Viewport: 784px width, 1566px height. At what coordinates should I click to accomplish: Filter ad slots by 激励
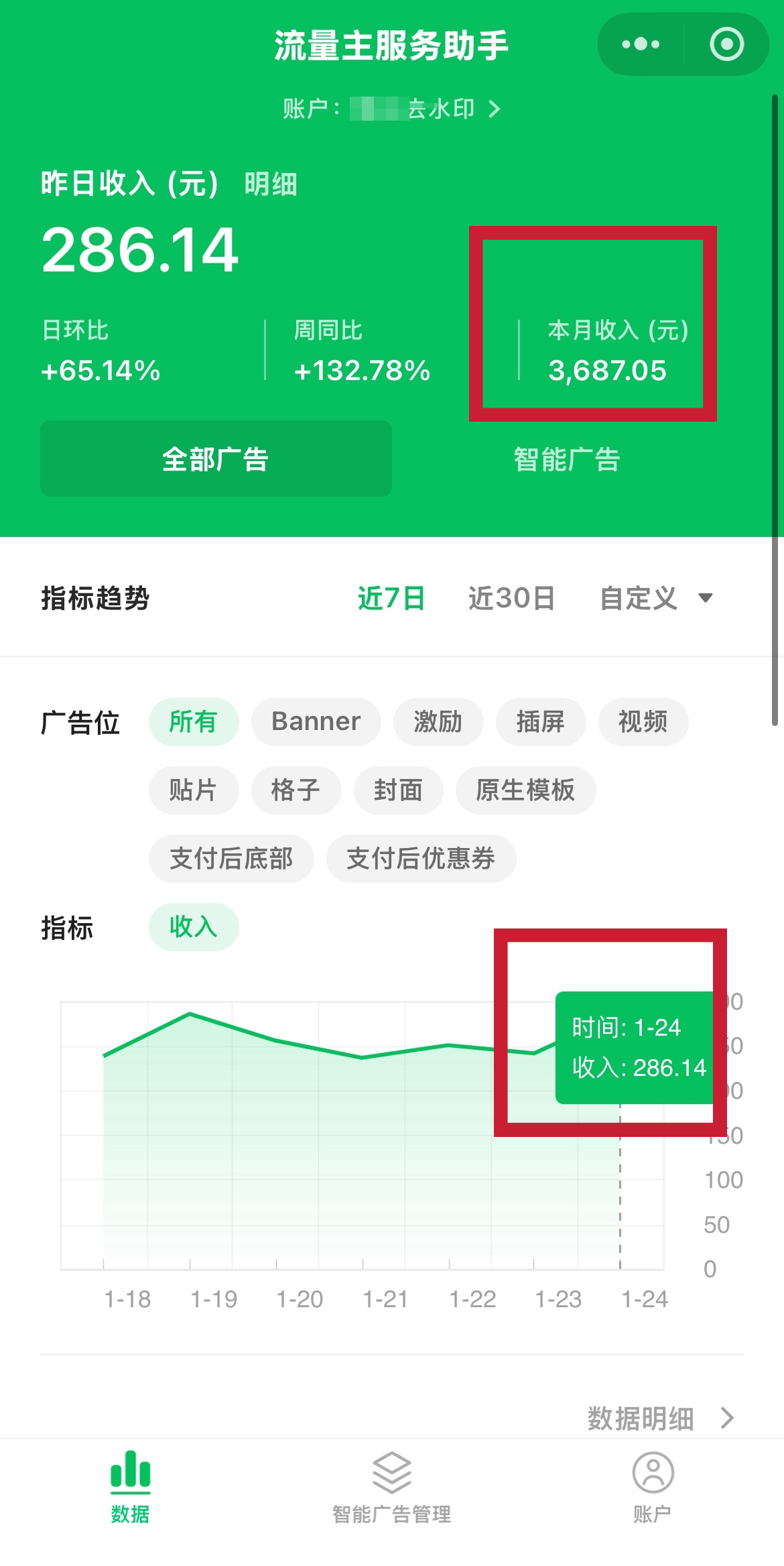pos(438,722)
